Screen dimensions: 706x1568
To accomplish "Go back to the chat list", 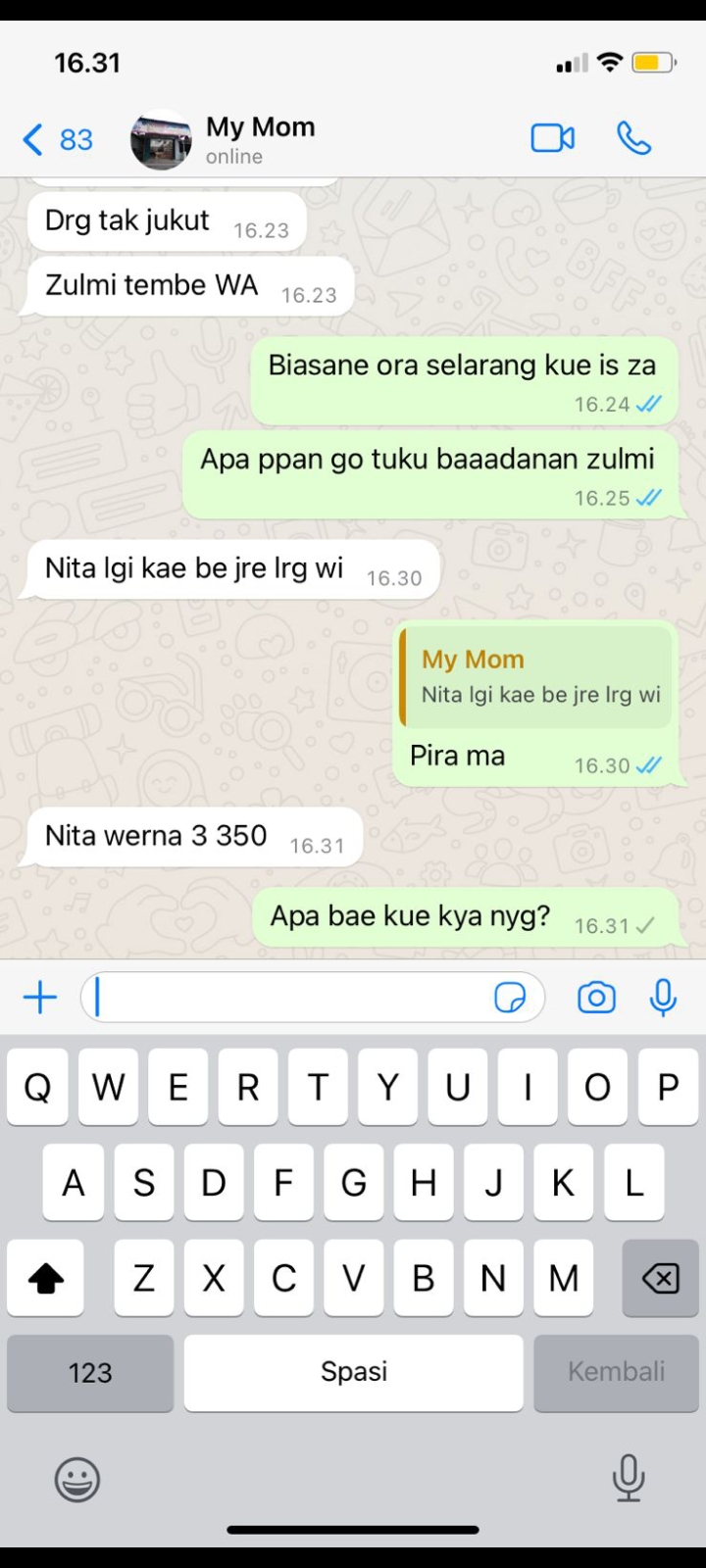I will (56, 139).
